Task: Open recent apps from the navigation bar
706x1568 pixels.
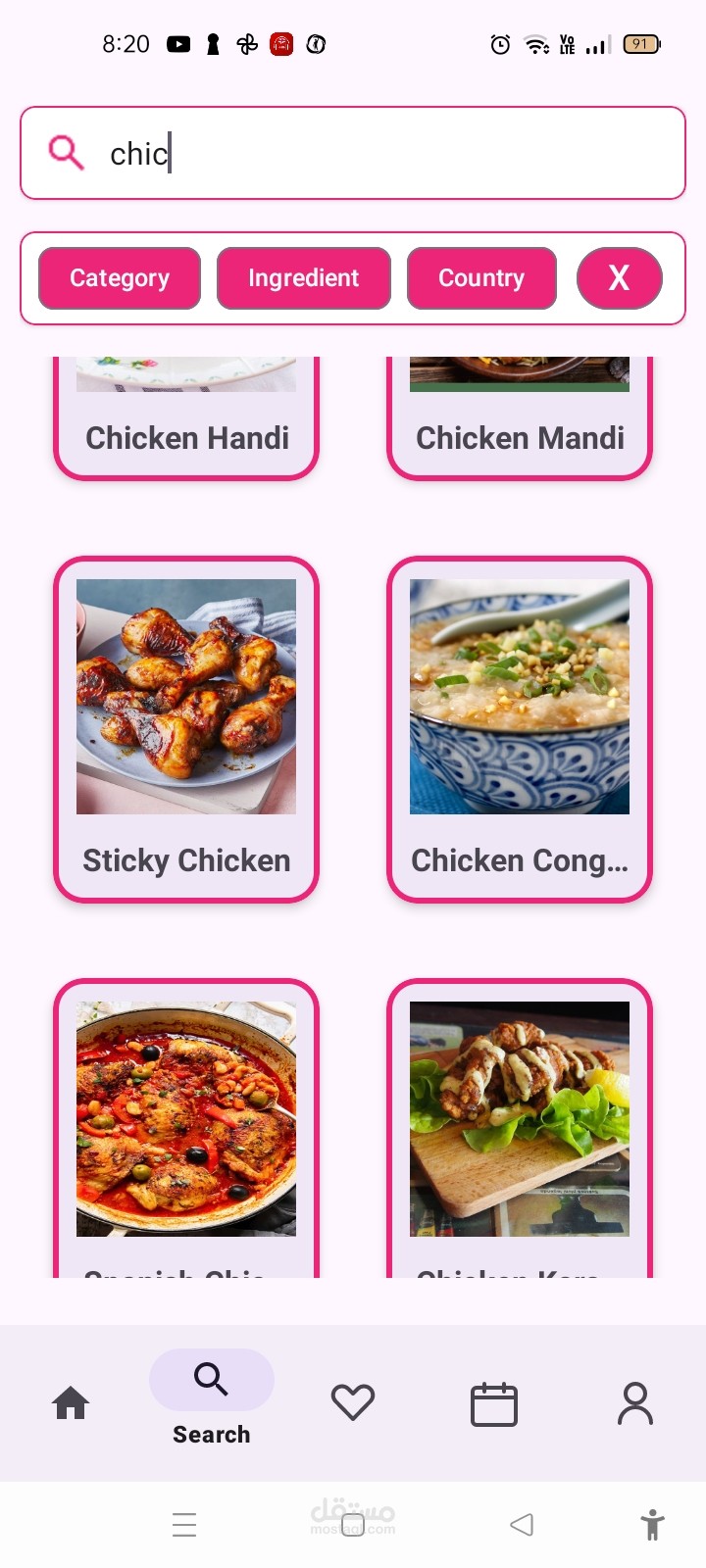Action: tap(184, 1525)
